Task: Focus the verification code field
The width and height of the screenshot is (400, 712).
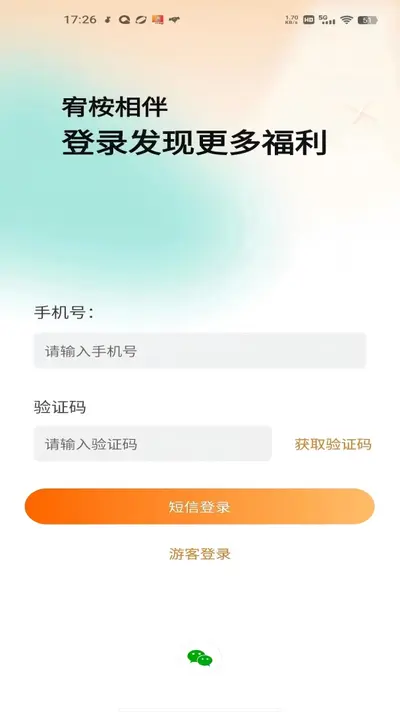Action: point(153,444)
